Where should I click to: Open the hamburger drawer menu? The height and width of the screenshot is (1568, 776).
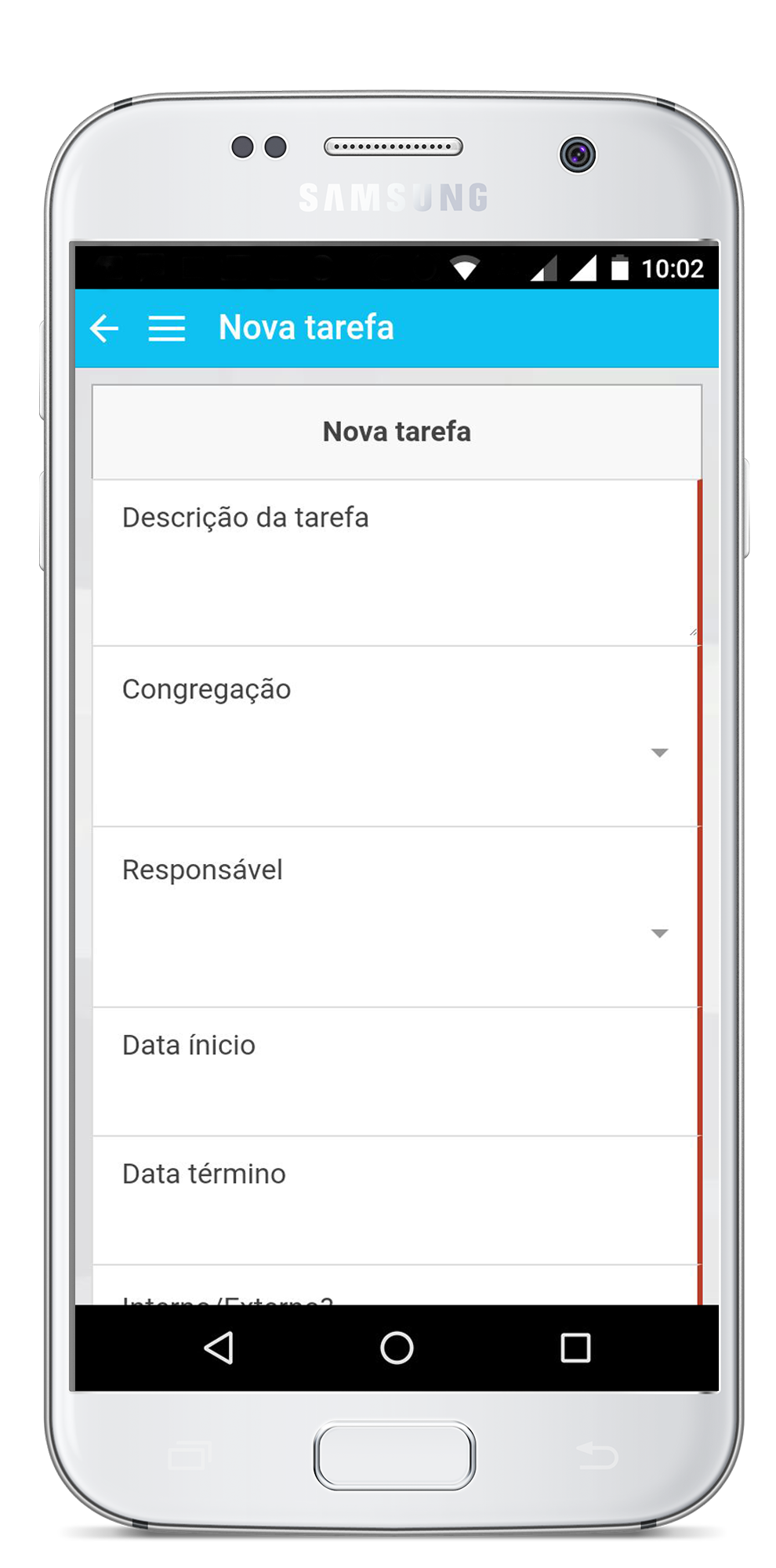point(167,328)
